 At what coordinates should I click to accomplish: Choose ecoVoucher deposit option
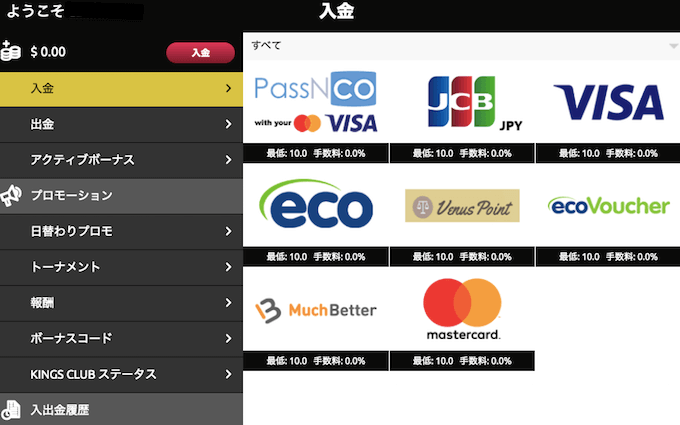(x=607, y=206)
